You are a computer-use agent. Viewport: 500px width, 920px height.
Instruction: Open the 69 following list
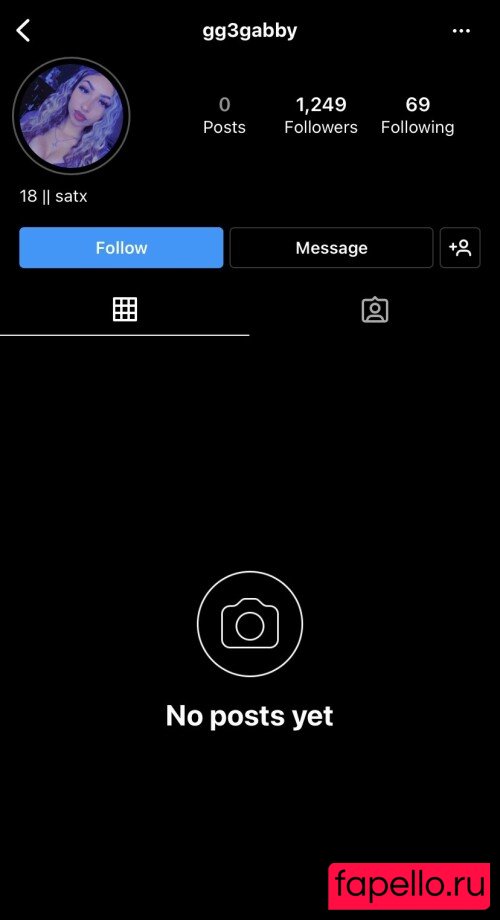[x=417, y=116]
